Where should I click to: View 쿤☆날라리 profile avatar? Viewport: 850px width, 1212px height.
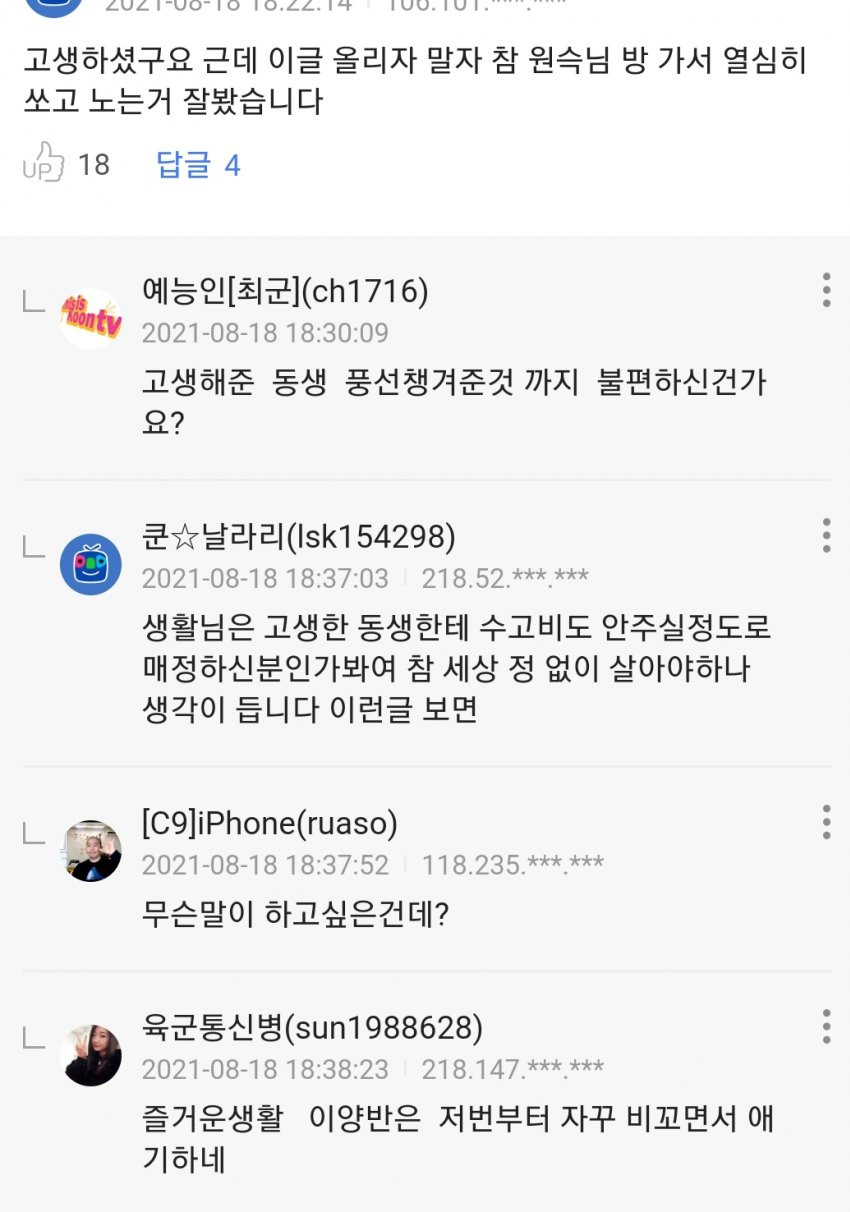[x=91, y=564]
